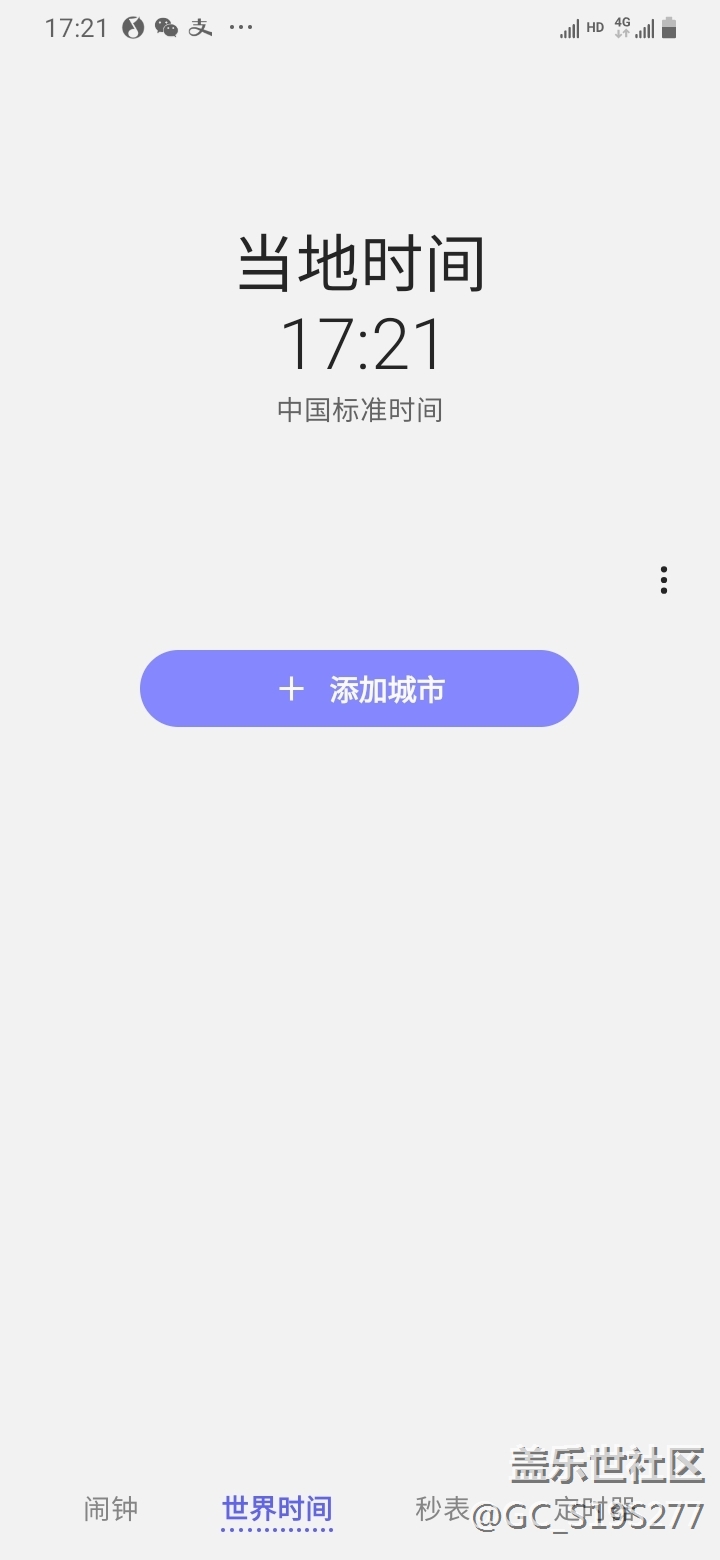Switch to the 闹钟 tab

[x=111, y=1508]
